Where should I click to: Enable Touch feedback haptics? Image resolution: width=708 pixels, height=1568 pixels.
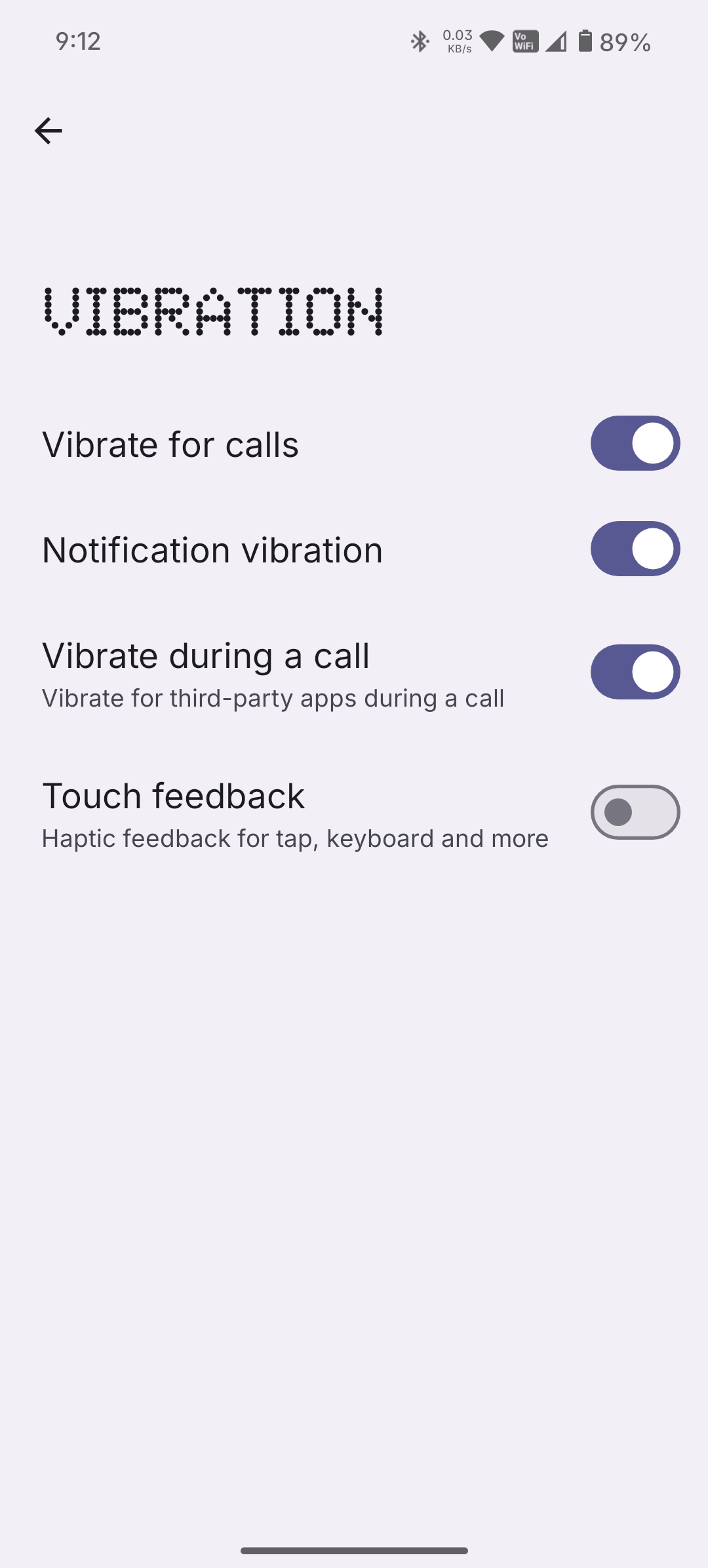tap(635, 812)
